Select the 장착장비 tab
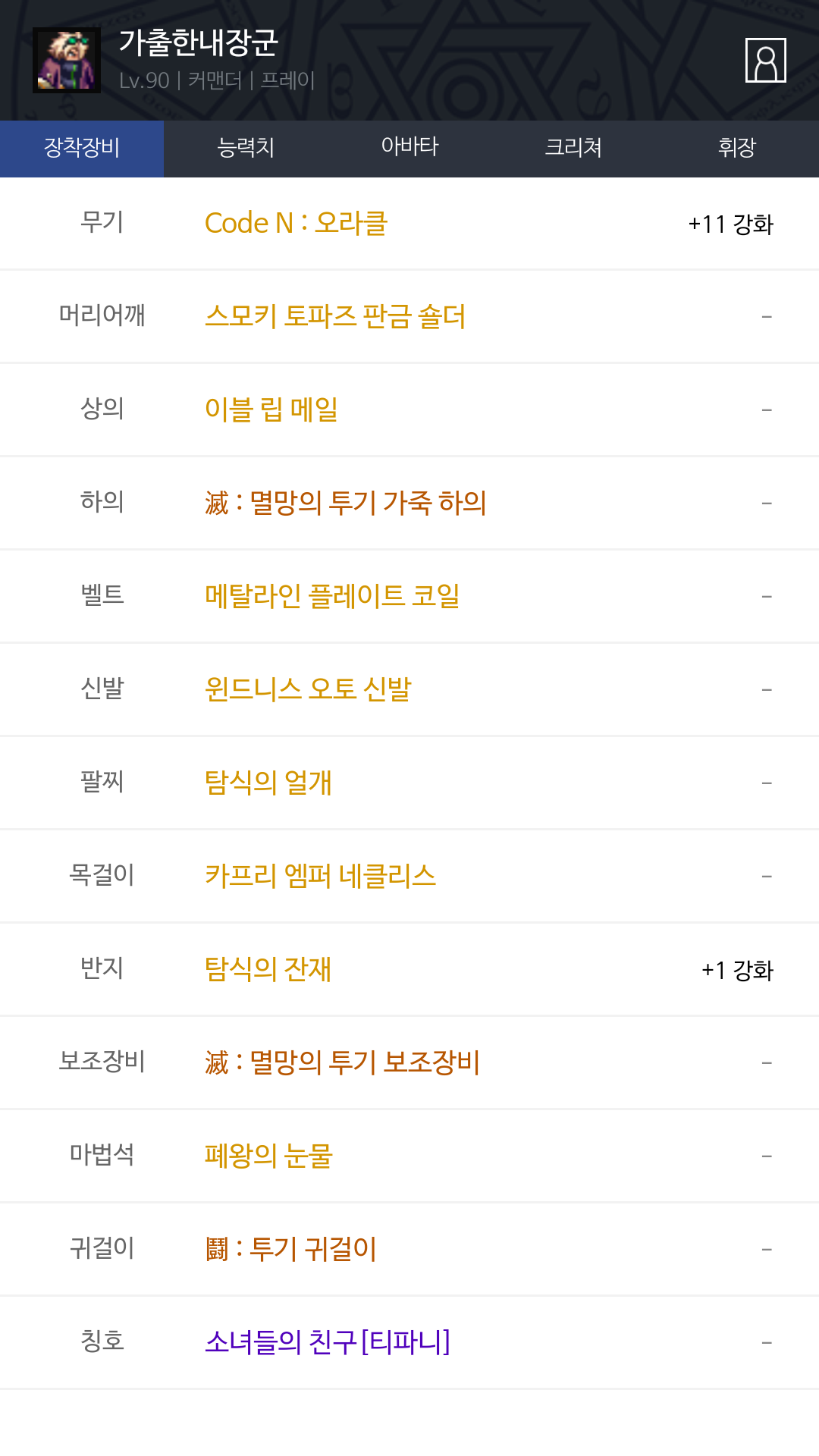Viewport: 819px width, 1456px height. tap(82, 148)
